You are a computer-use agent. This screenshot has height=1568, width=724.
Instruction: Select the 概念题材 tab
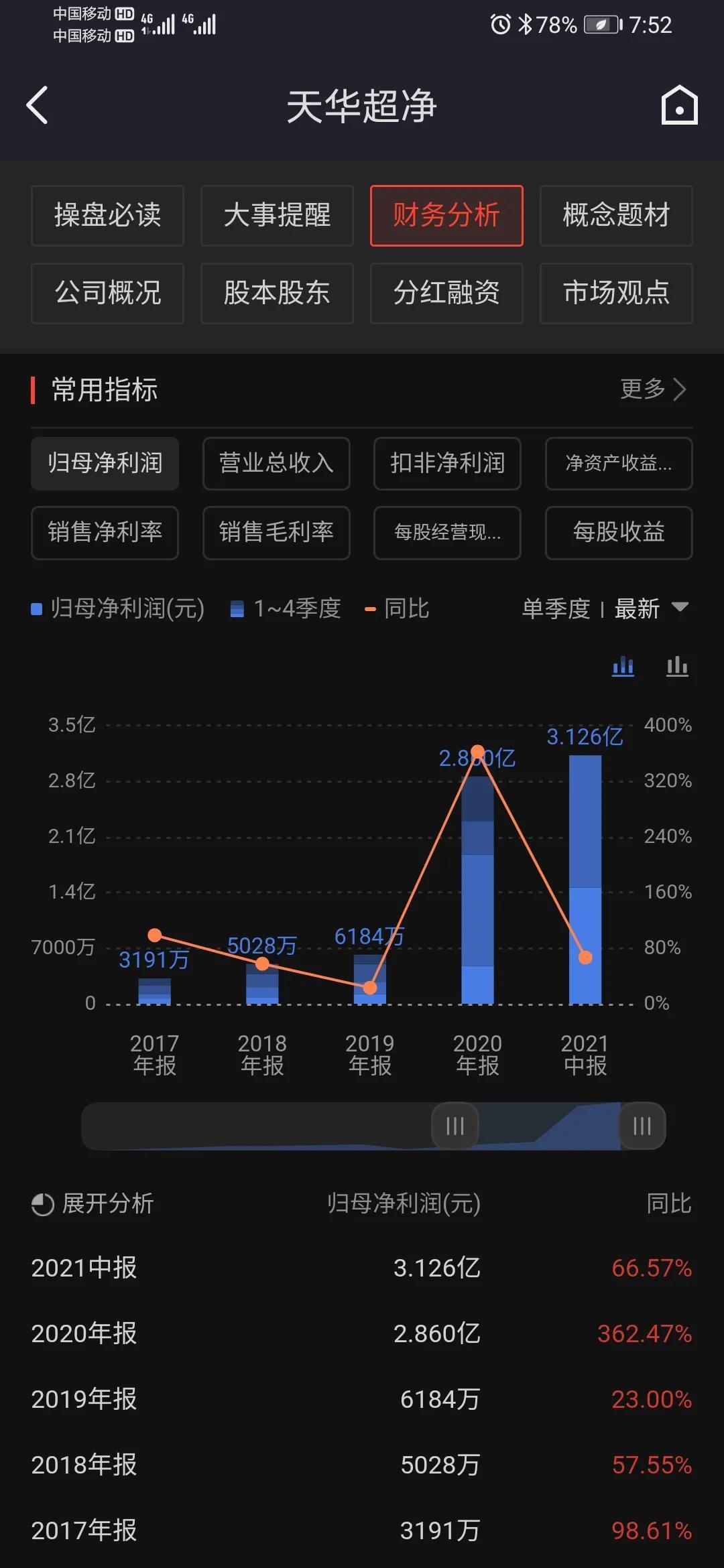coord(616,216)
